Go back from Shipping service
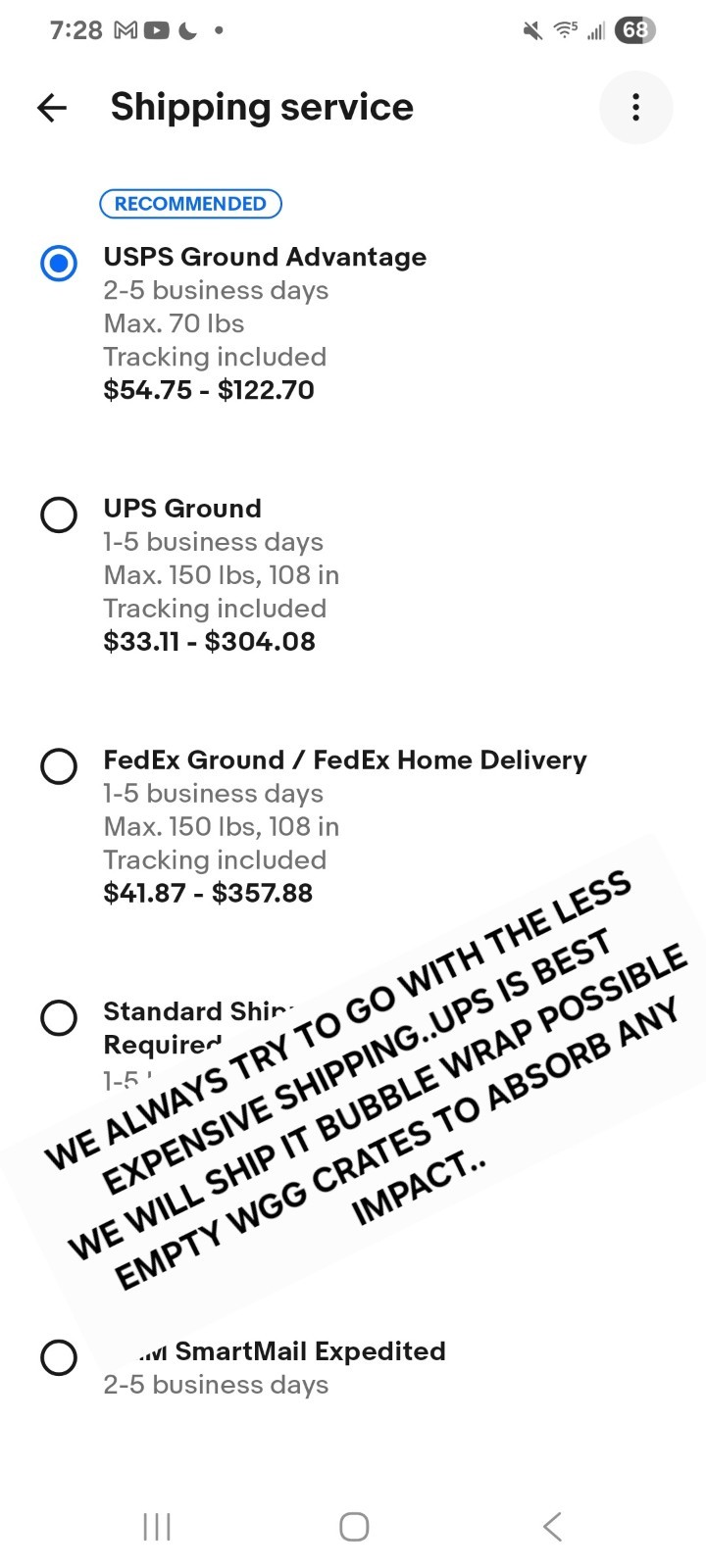 [52, 108]
